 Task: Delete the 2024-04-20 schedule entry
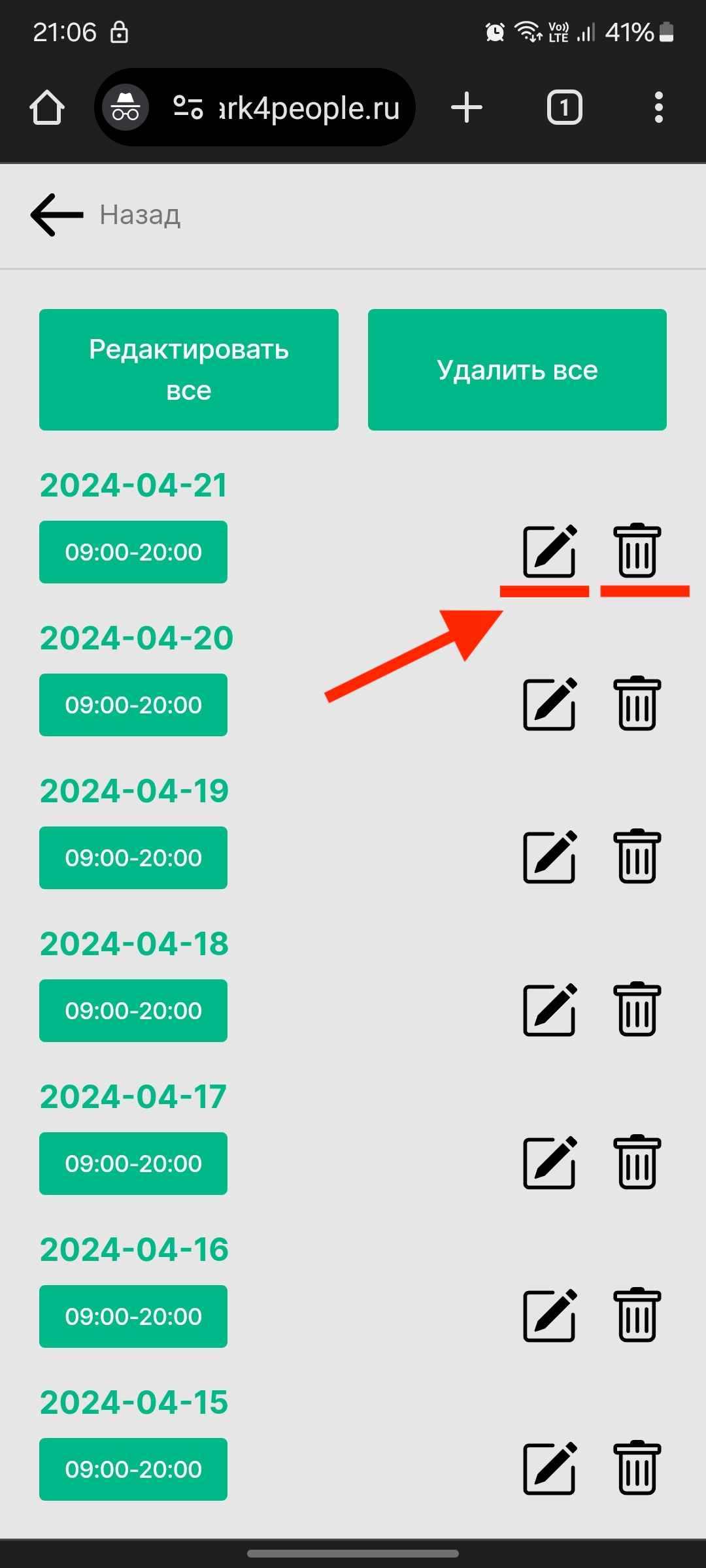637,704
